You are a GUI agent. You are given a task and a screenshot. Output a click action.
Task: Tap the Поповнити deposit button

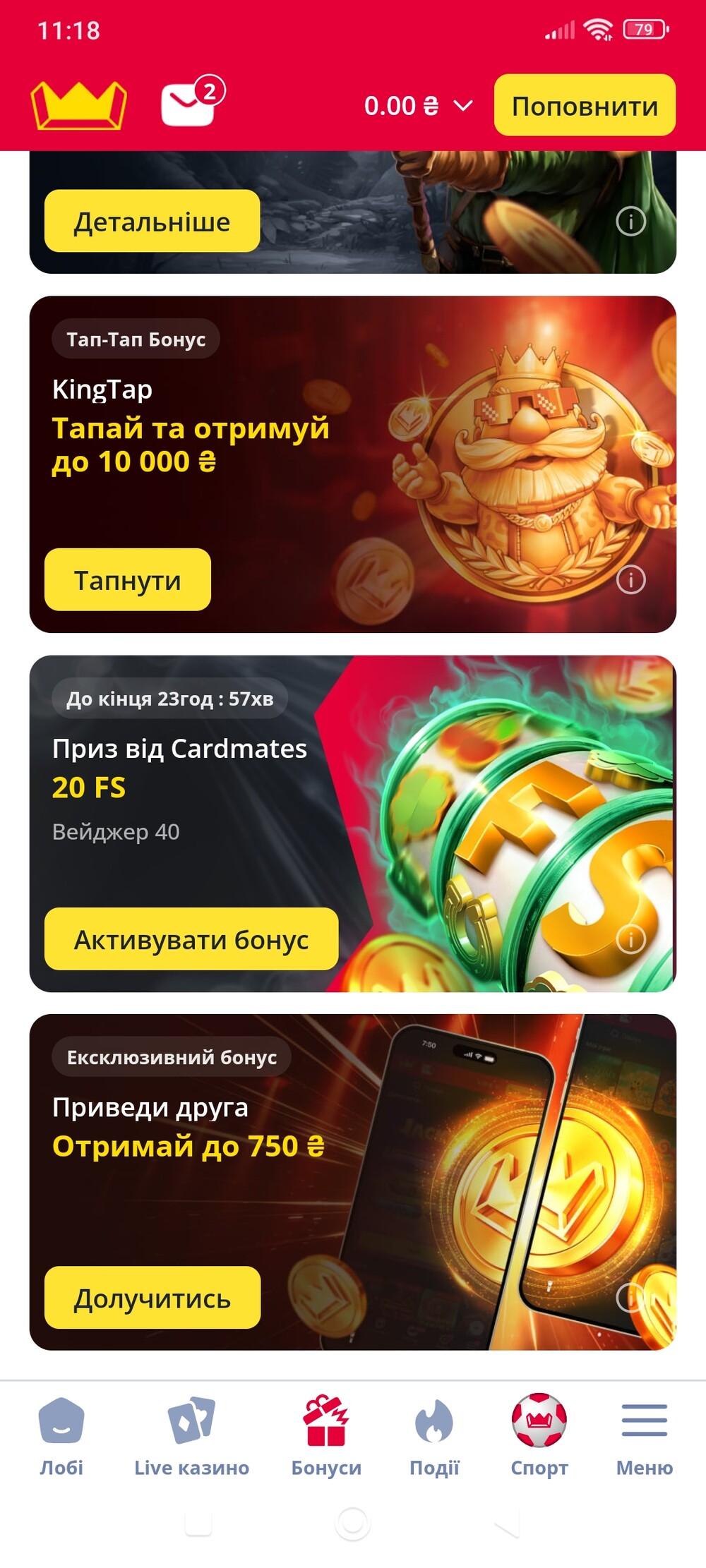[x=585, y=105]
